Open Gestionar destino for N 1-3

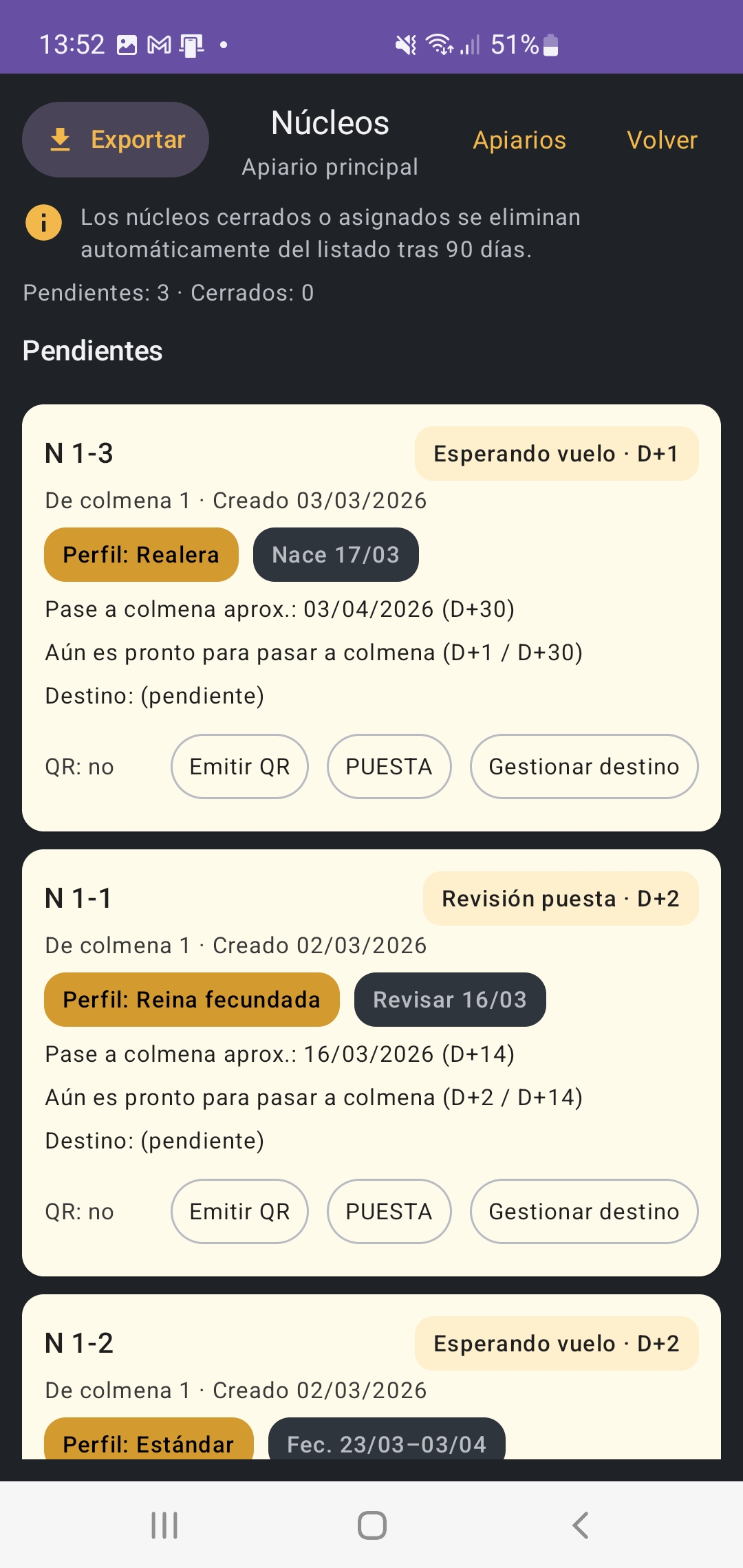(583, 766)
